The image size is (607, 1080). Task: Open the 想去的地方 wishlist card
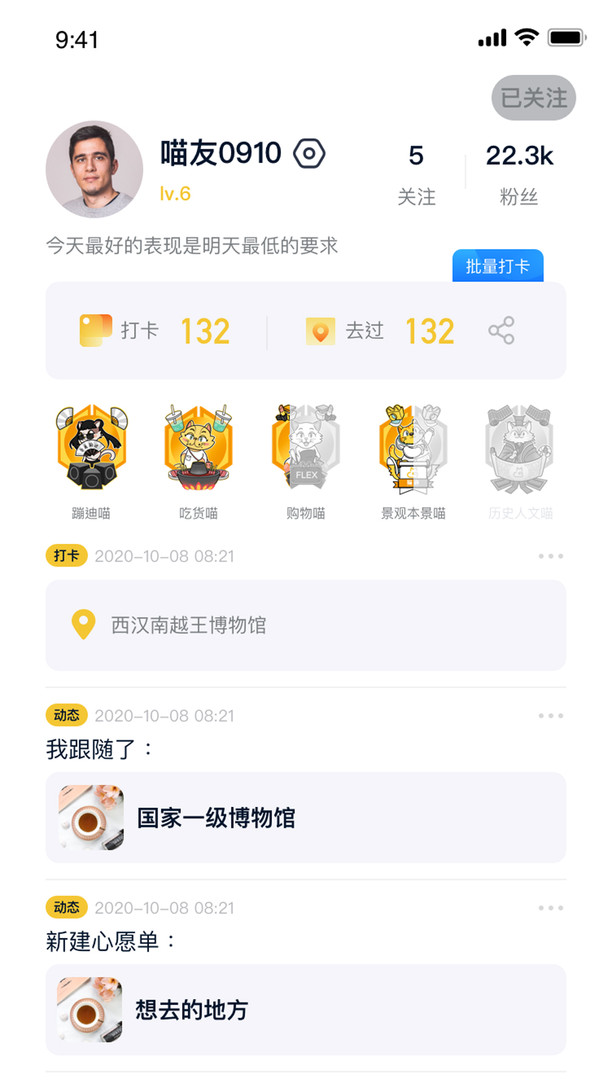[x=306, y=1010]
